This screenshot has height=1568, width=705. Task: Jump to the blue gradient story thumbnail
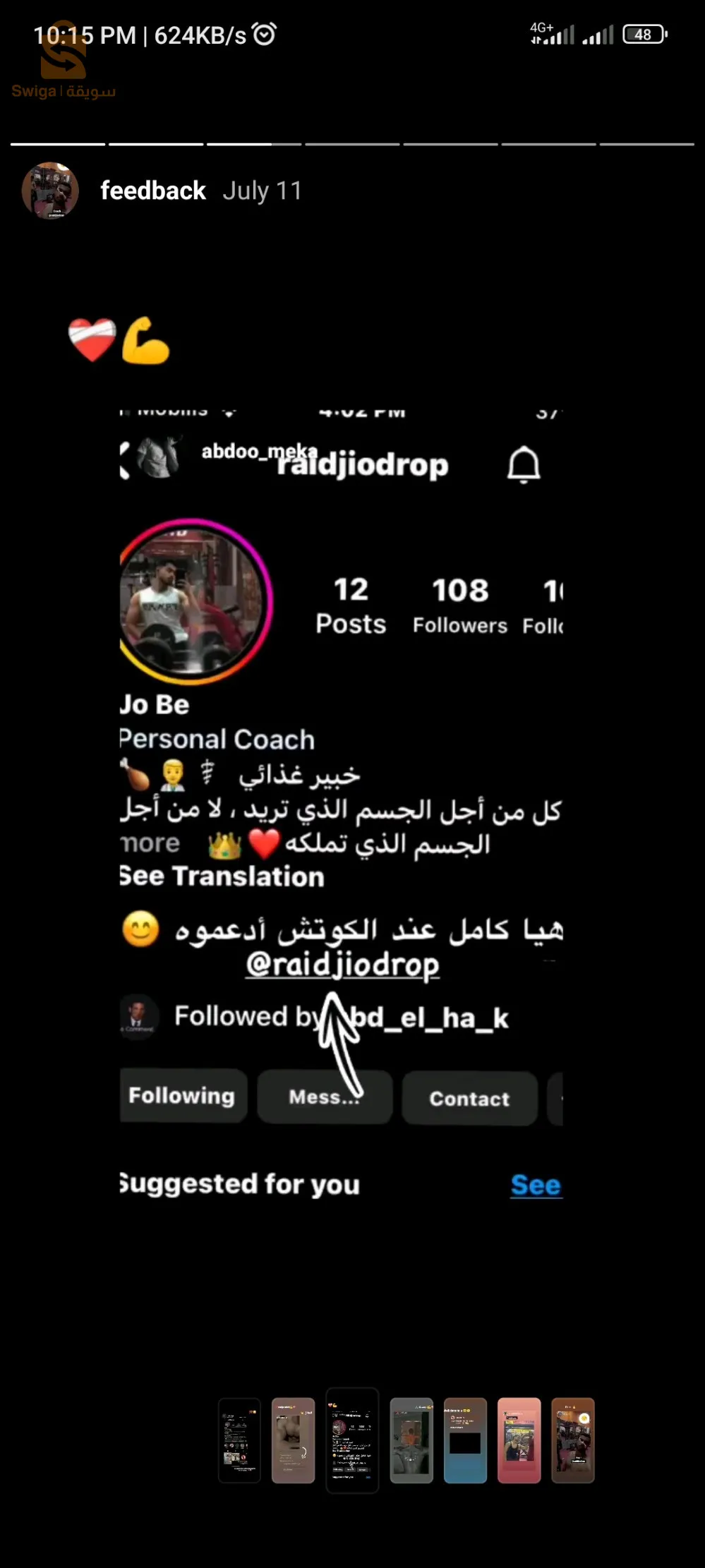click(x=465, y=1440)
